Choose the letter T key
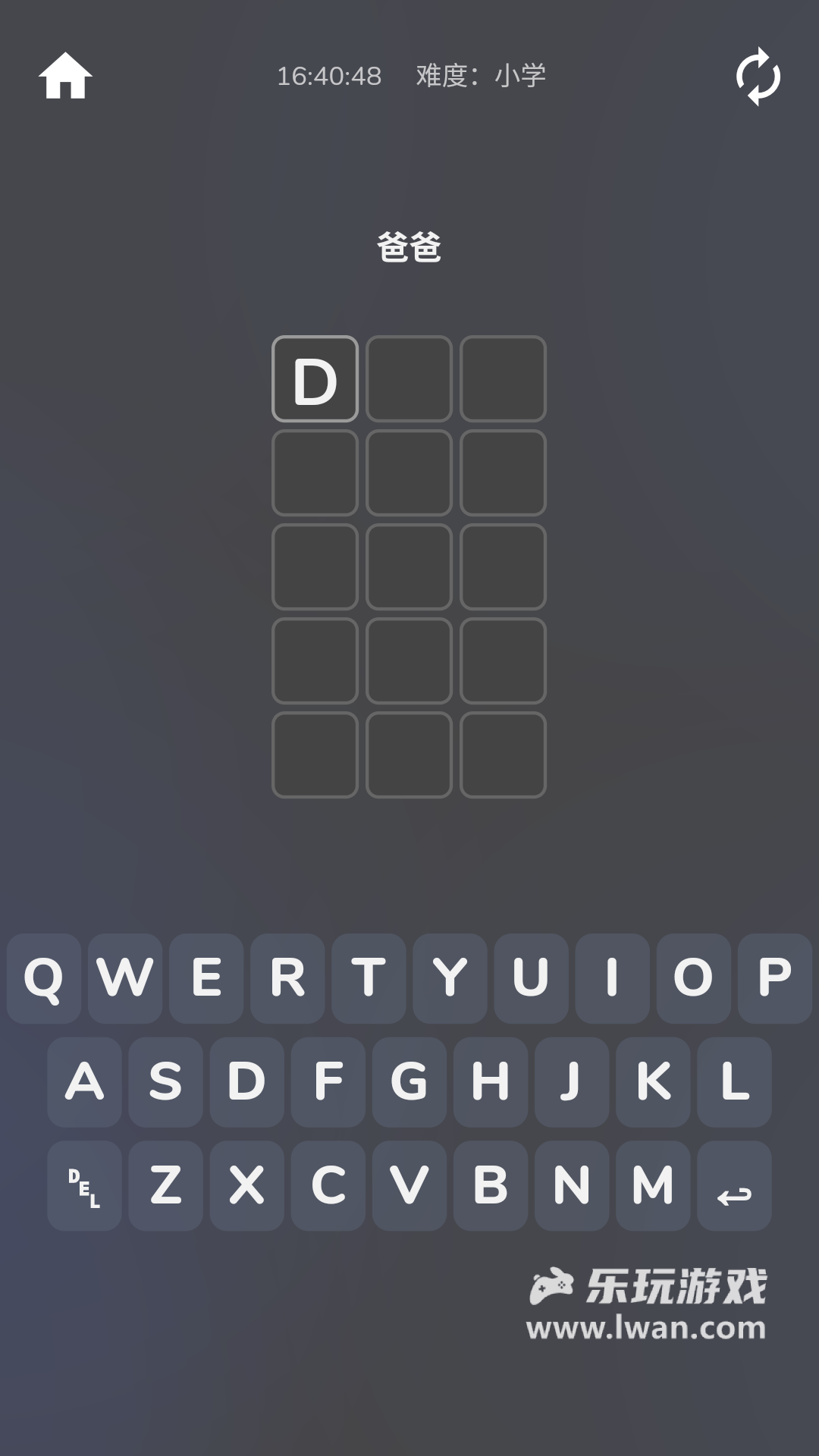 coord(369,977)
